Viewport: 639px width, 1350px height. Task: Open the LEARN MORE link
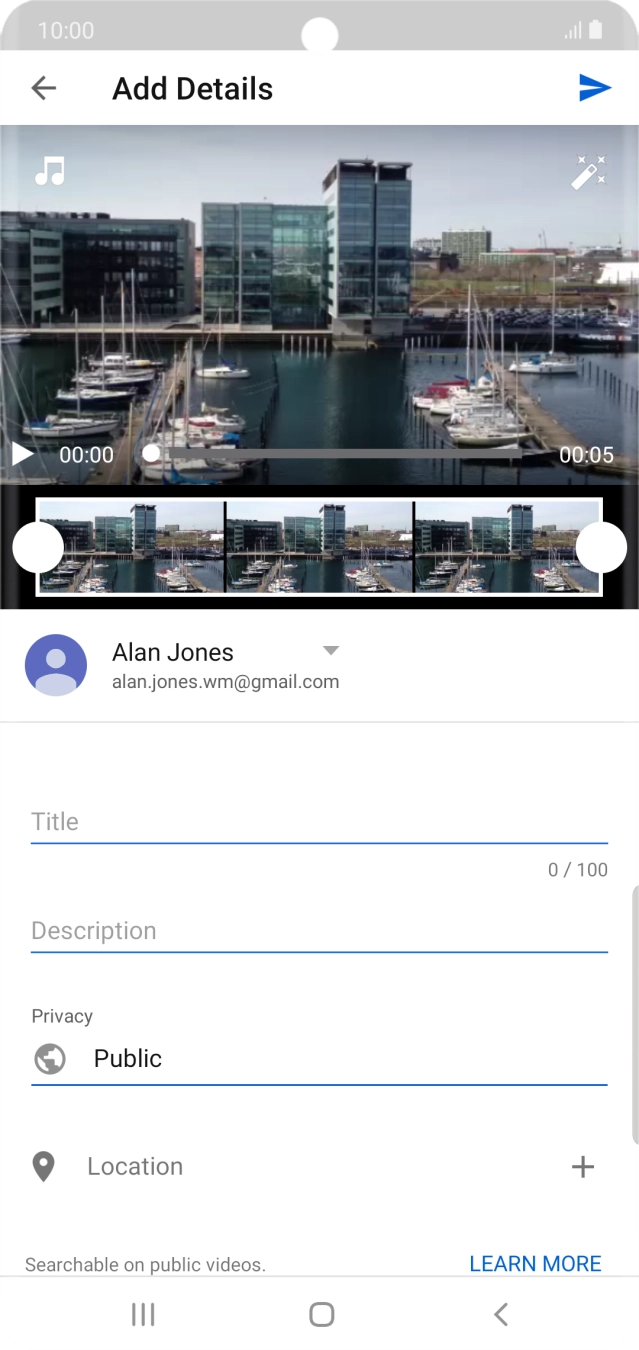[535, 1264]
